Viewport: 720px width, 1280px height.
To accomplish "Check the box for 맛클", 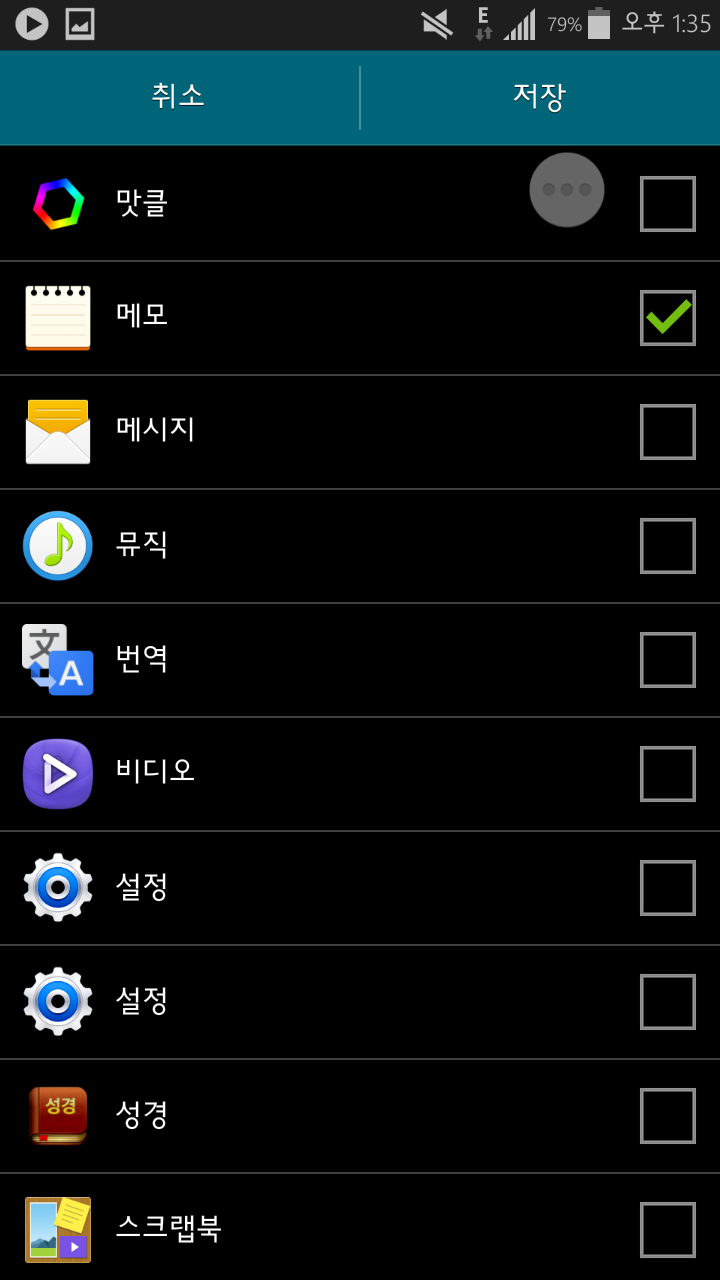I will [667, 204].
